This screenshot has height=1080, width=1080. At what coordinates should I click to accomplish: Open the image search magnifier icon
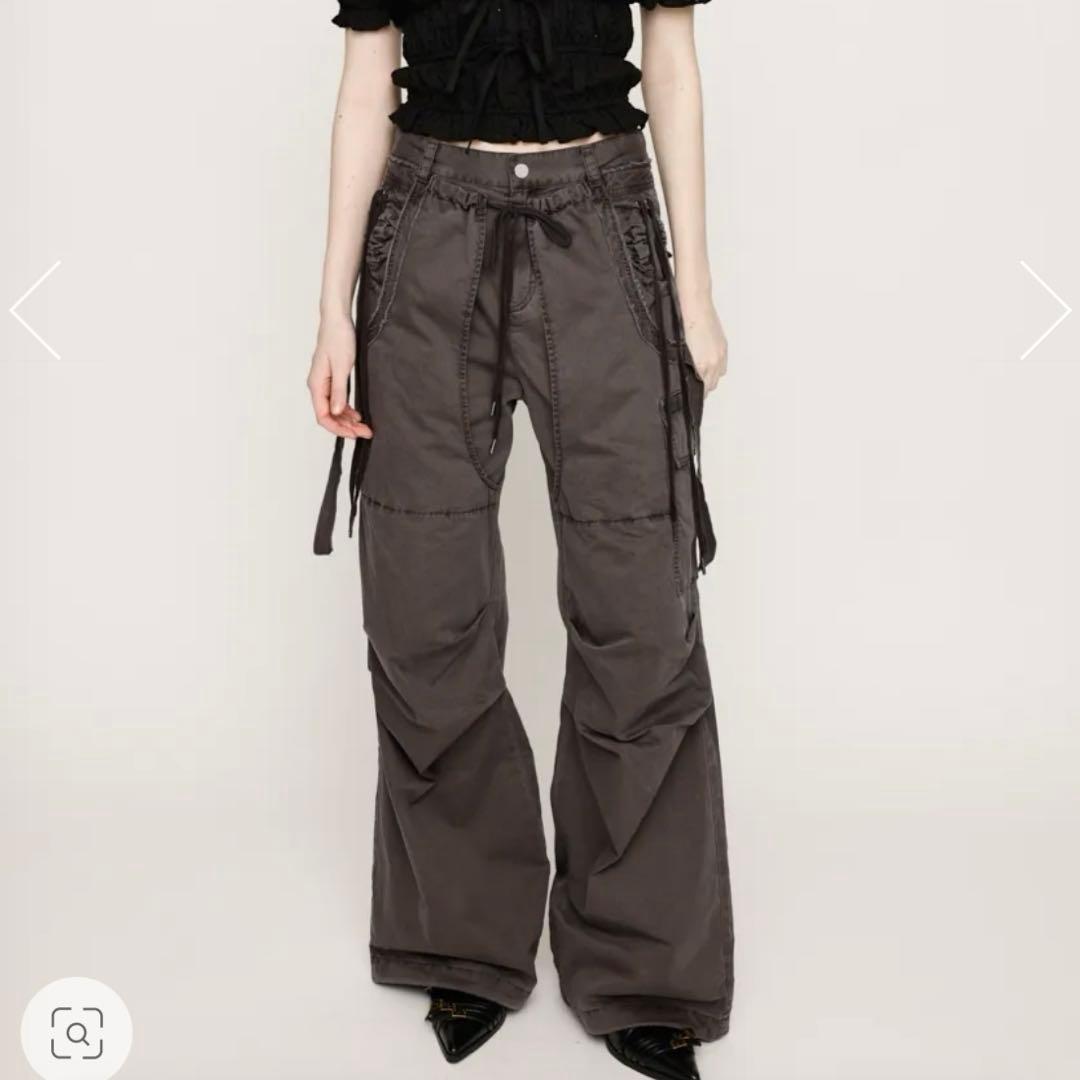click(x=76, y=1030)
